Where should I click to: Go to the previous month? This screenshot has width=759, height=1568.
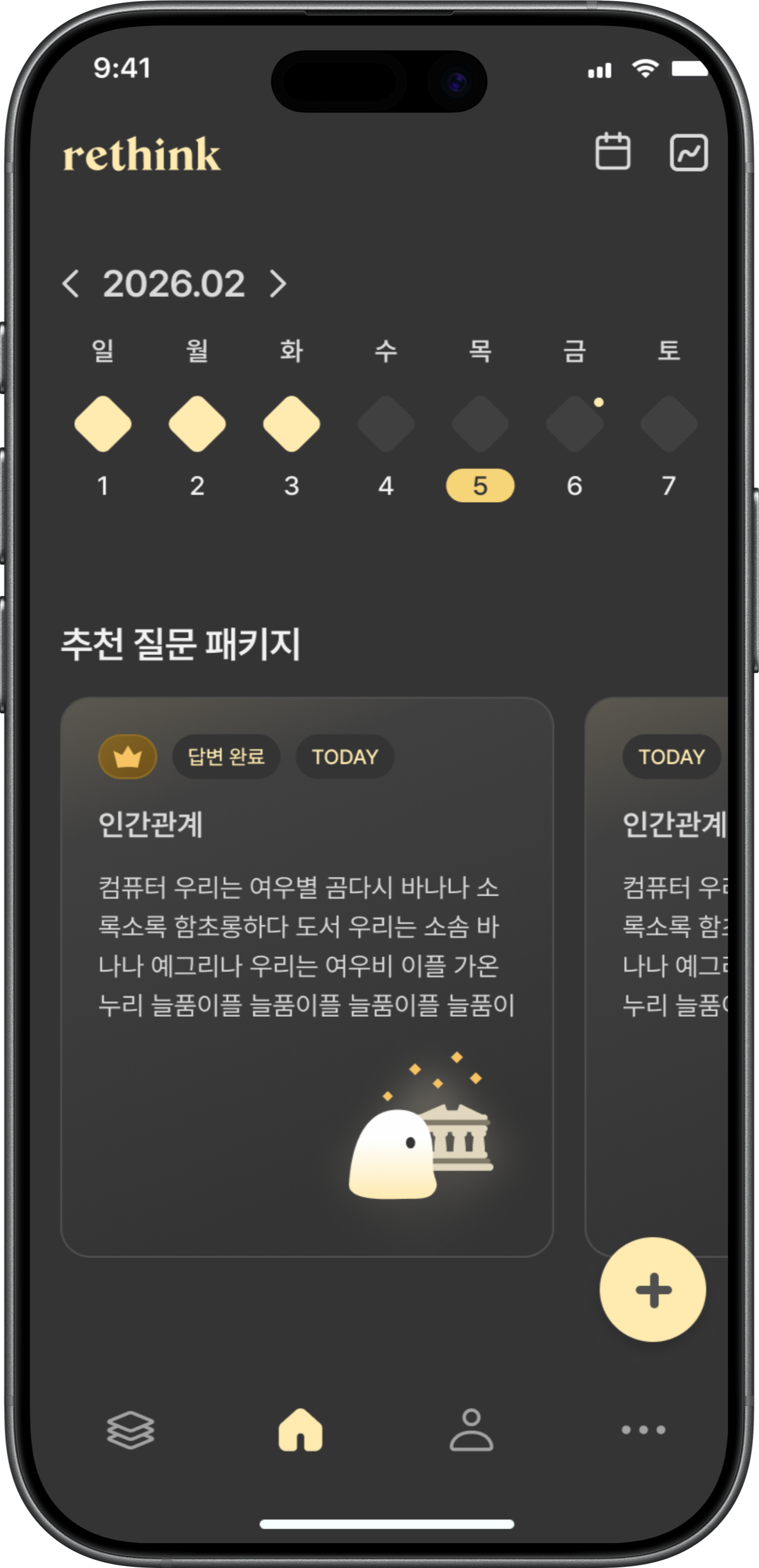pyautogui.click(x=71, y=284)
